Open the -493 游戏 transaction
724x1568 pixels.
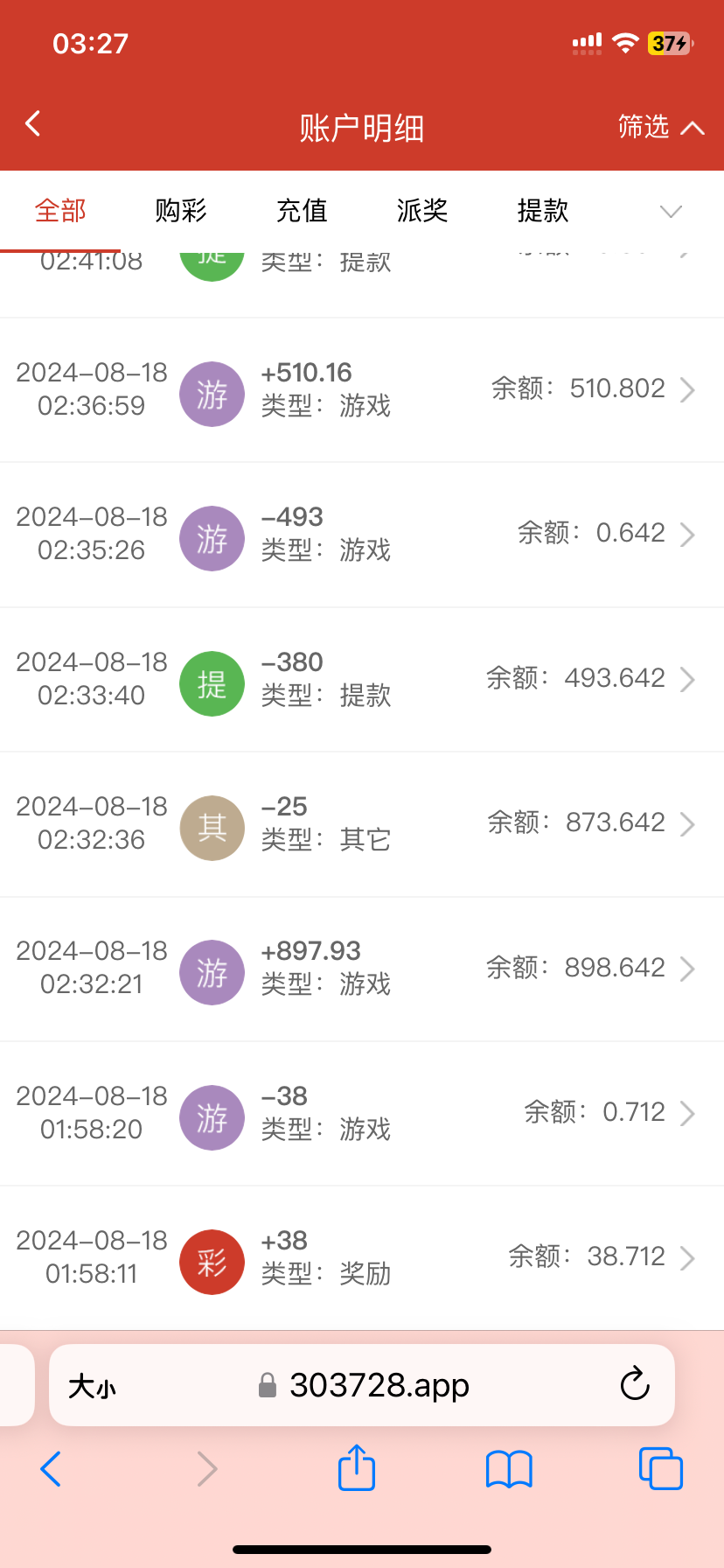click(x=362, y=534)
